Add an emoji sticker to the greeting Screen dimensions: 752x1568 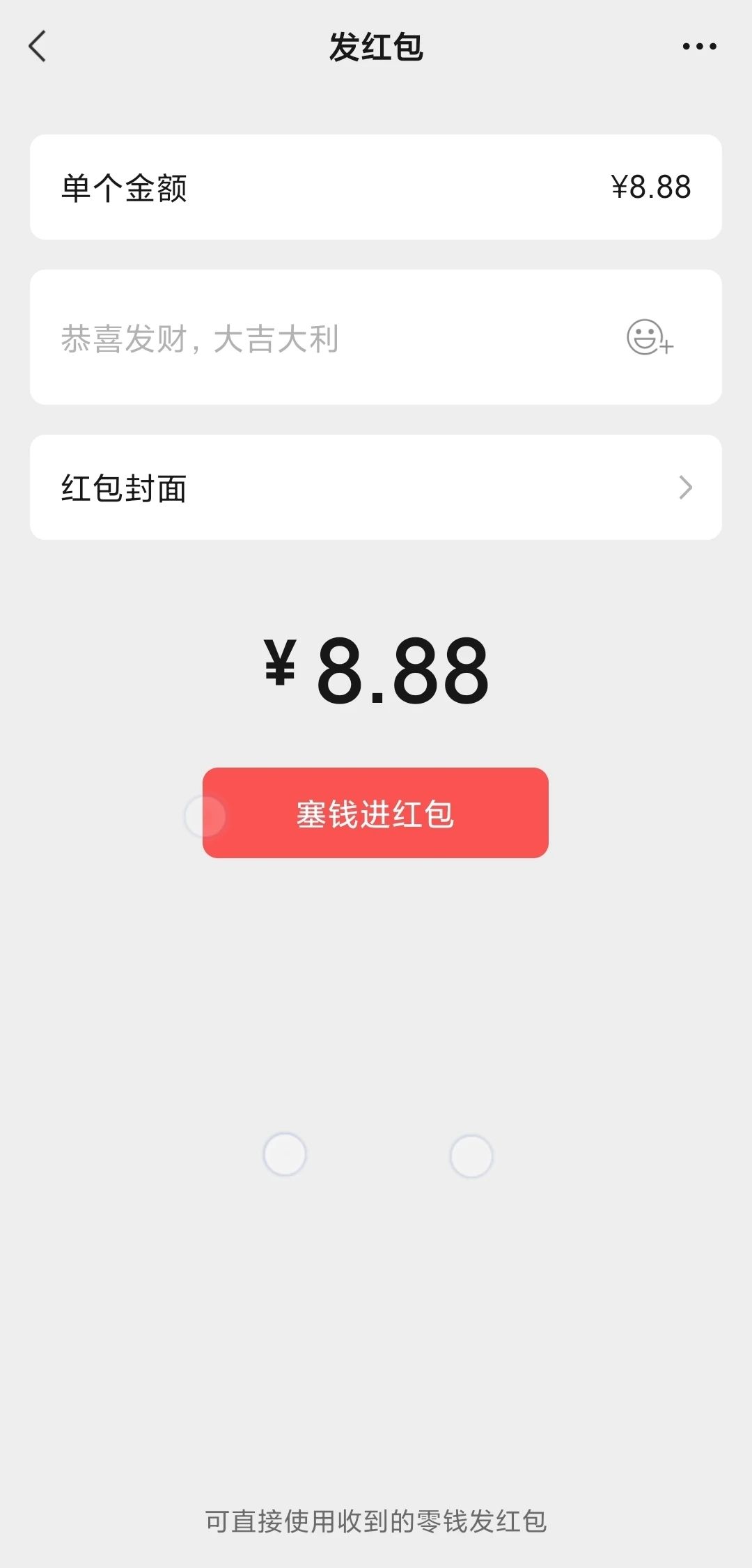coord(650,338)
